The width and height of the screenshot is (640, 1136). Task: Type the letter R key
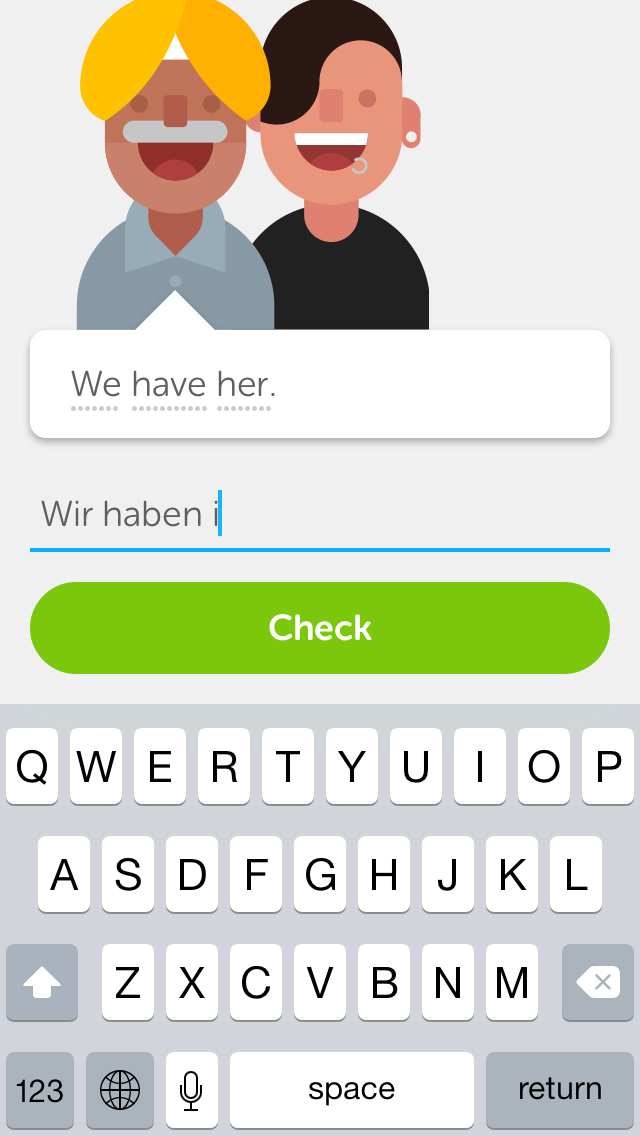[224, 767]
